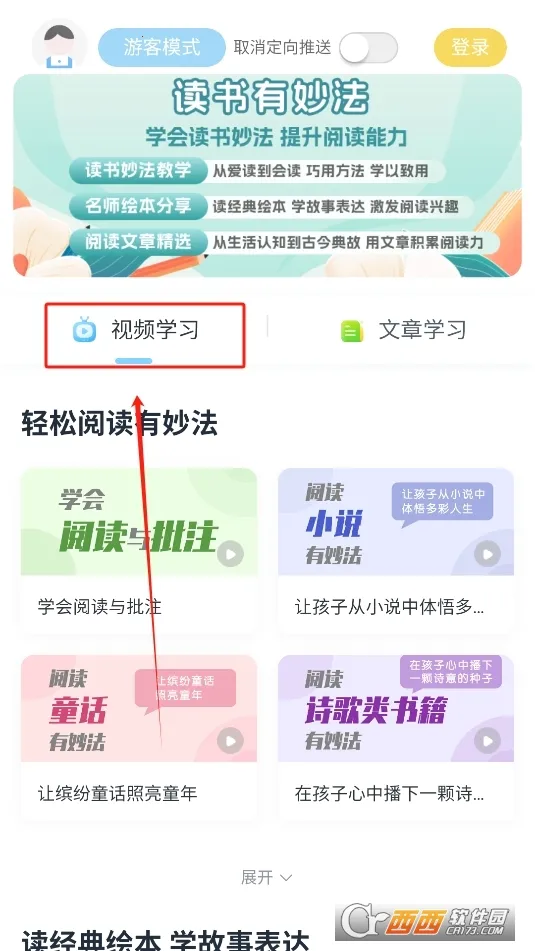535x951 pixels.
Task: Switch to the 文章学习 tab
Action: pos(403,331)
